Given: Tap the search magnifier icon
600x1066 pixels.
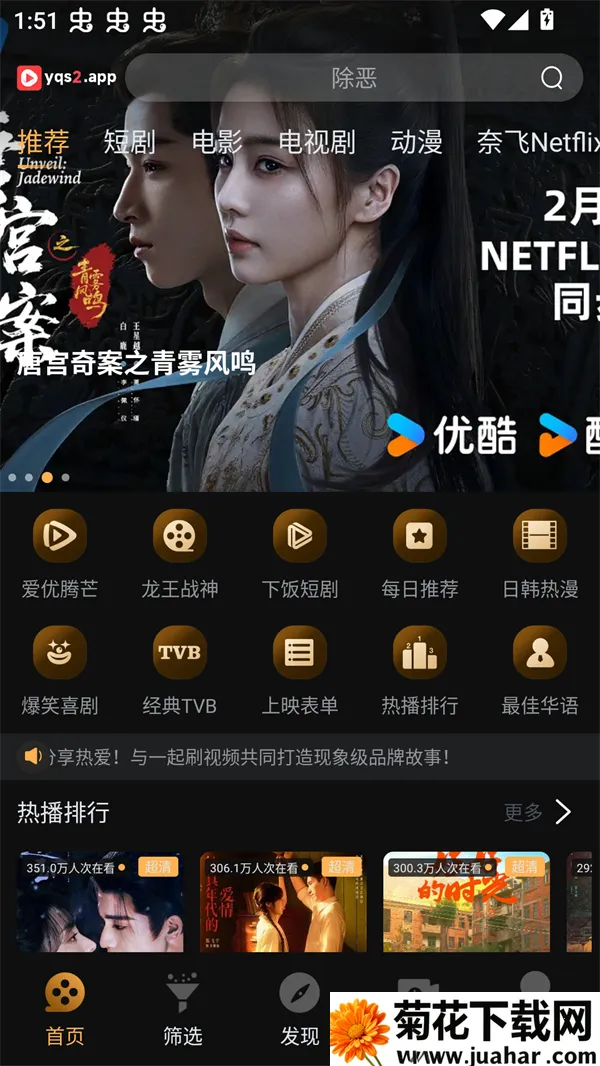Looking at the screenshot, I should (552, 78).
